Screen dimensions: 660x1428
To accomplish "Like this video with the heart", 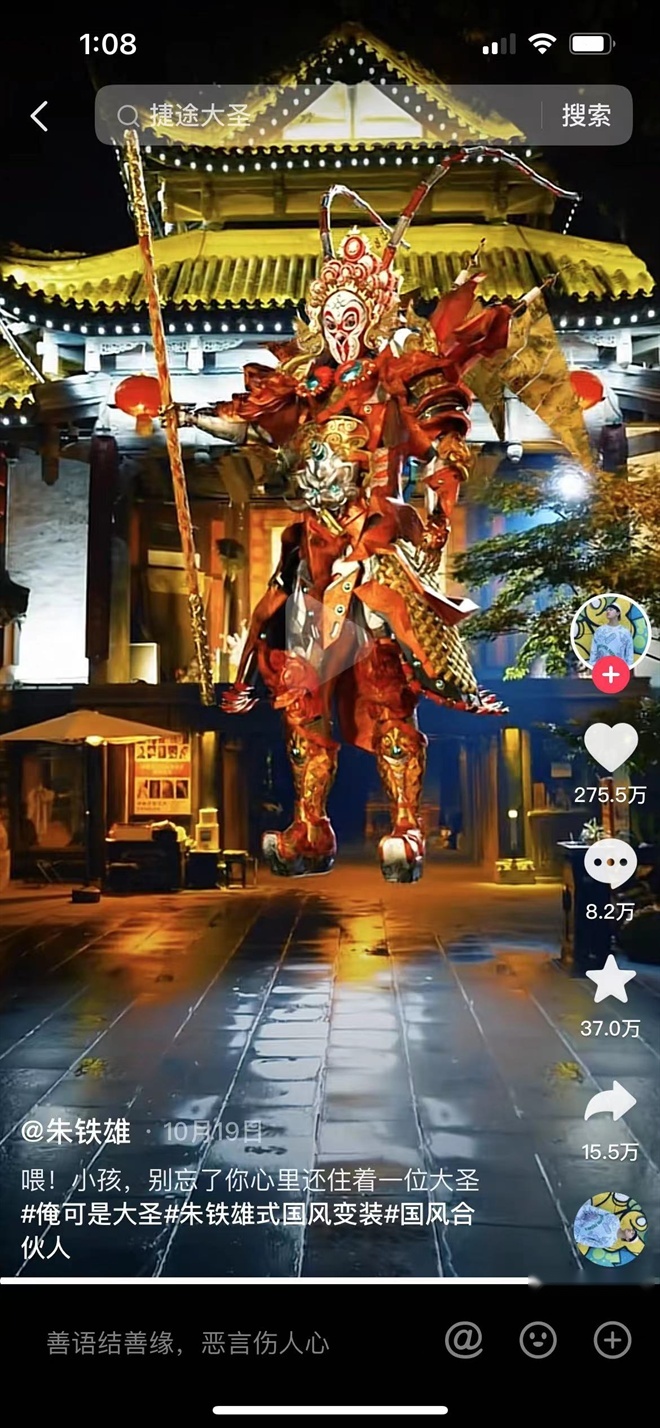I will pyautogui.click(x=610, y=747).
